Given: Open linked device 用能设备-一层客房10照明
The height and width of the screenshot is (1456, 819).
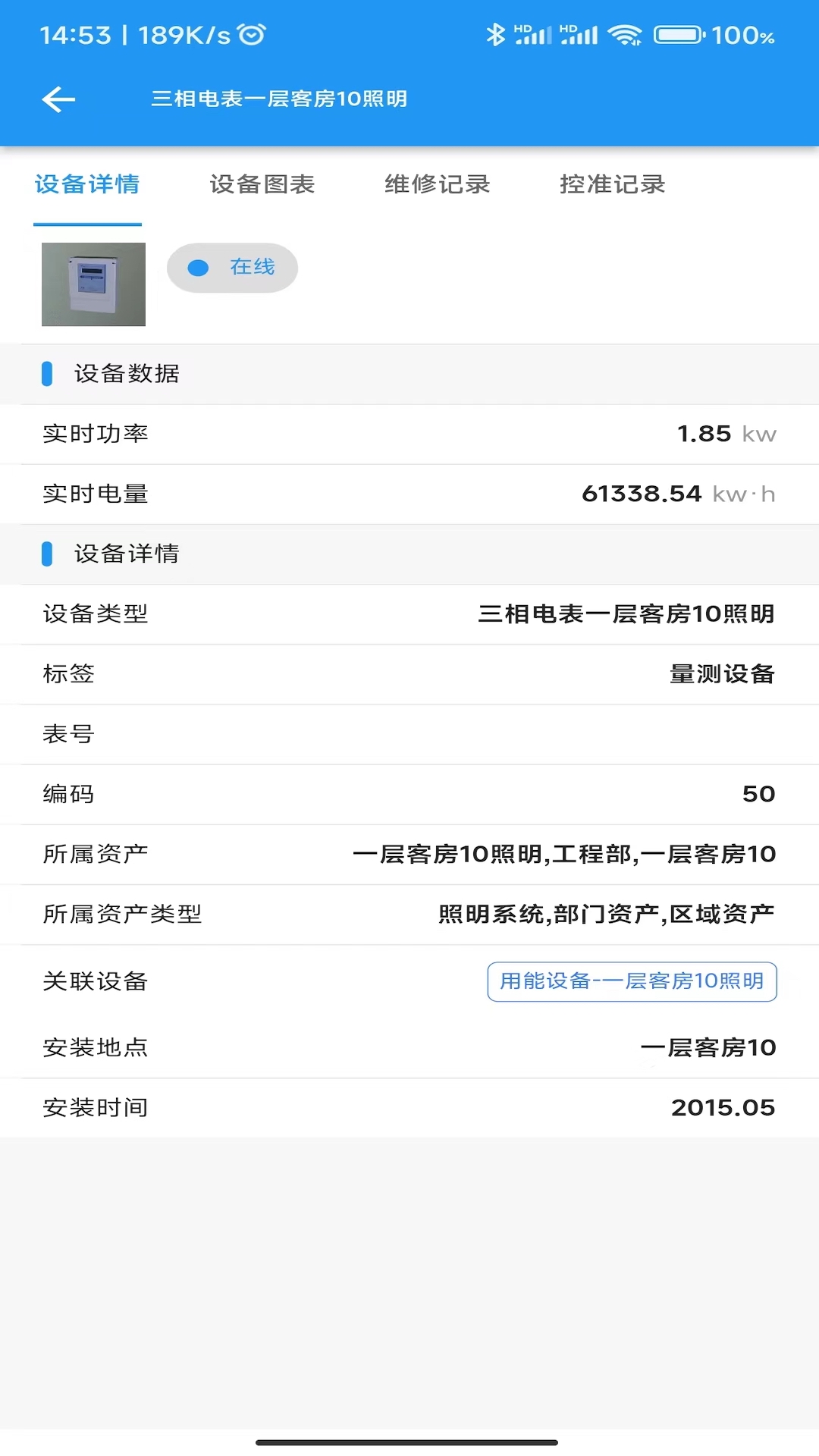Looking at the screenshot, I should pyautogui.click(x=632, y=981).
